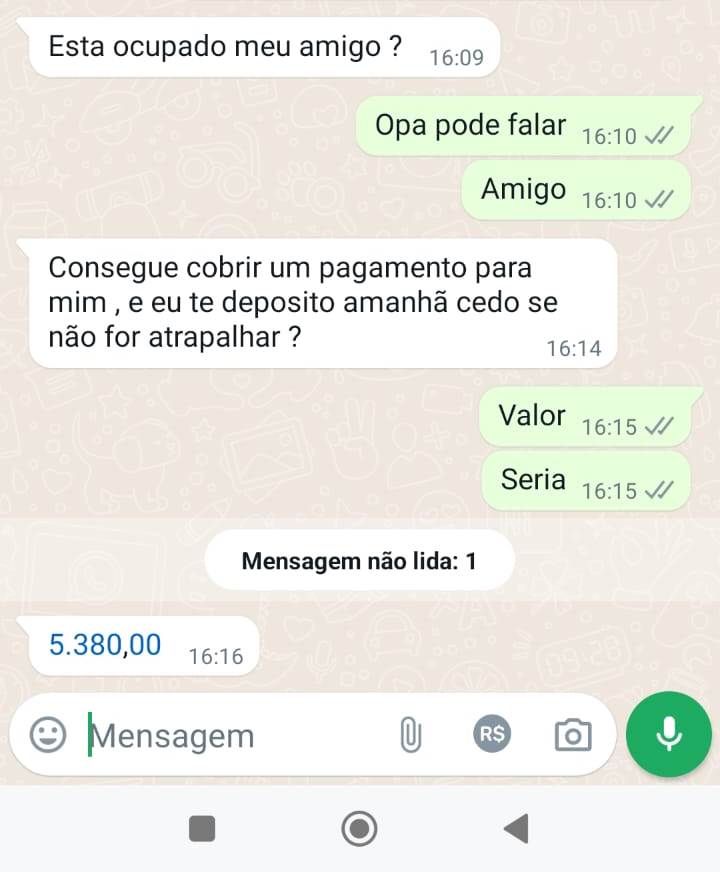Open recent apps with the square button
The width and height of the screenshot is (720, 872).
tap(202, 828)
